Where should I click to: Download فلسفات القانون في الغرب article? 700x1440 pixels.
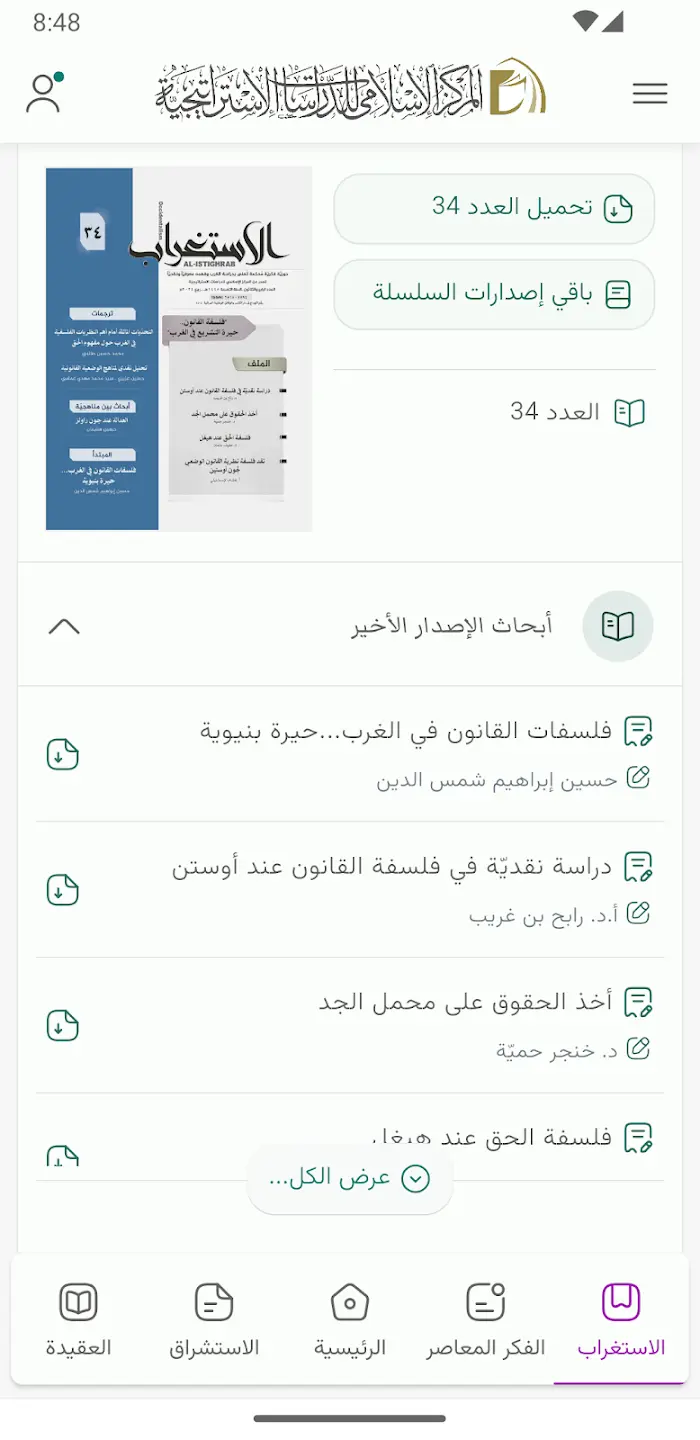[63, 754]
